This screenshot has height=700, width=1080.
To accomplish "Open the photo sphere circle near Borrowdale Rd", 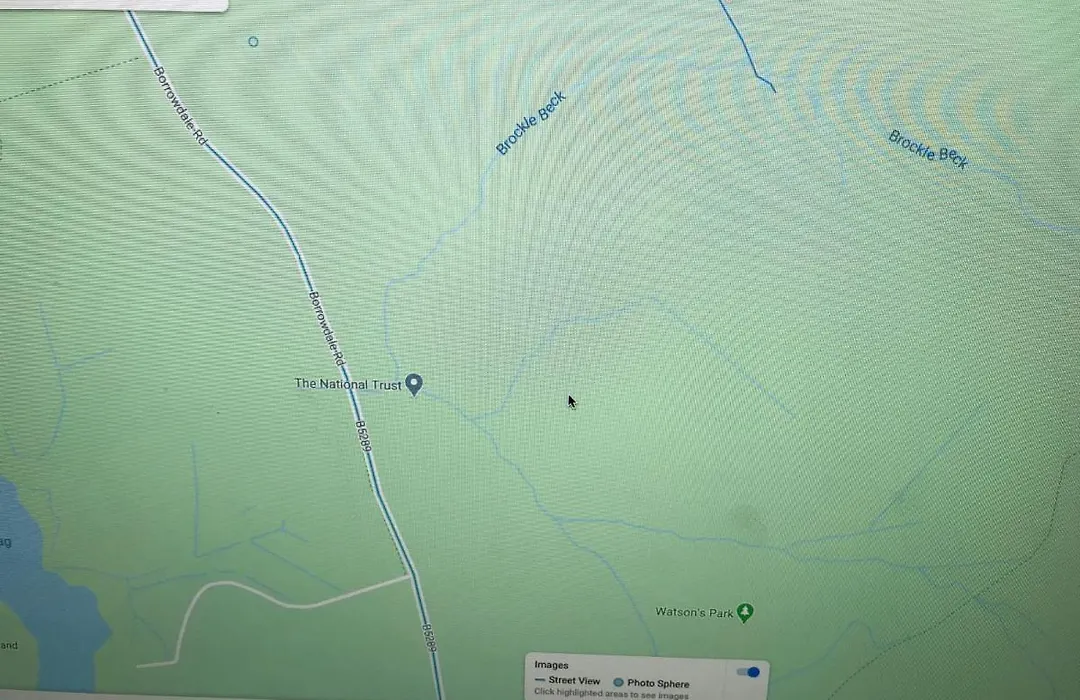I will tap(253, 42).
